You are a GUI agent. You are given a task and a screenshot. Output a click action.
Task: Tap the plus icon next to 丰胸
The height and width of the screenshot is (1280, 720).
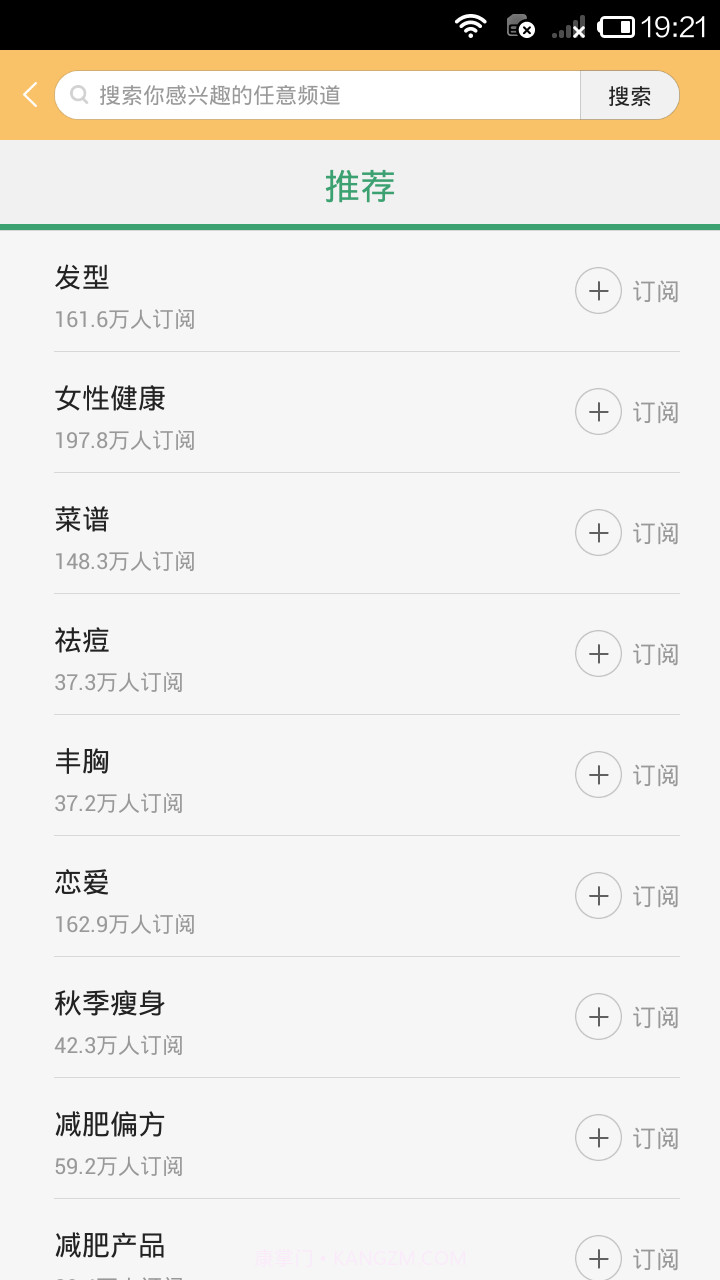[598, 775]
